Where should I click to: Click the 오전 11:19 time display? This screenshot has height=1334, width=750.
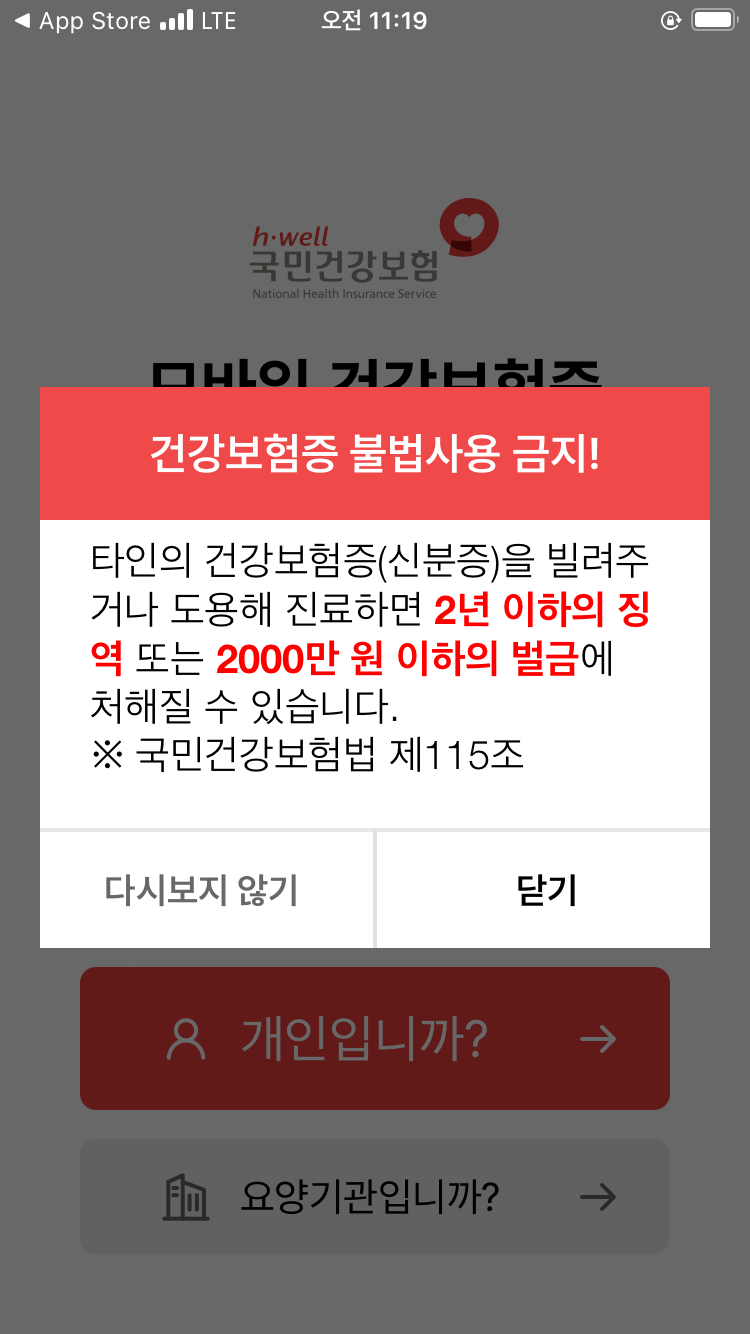[x=373, y=18]
